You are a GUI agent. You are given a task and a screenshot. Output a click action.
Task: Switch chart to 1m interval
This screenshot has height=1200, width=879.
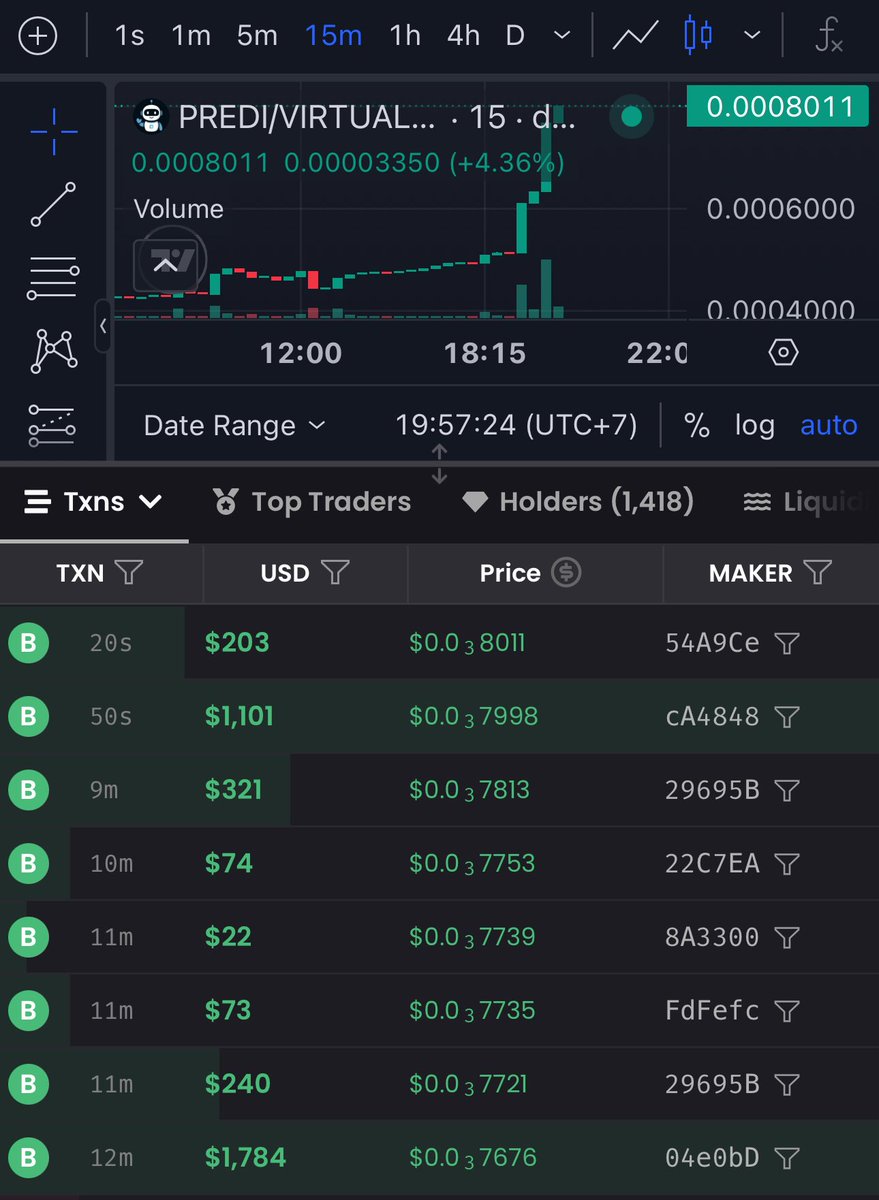(191, 36)
